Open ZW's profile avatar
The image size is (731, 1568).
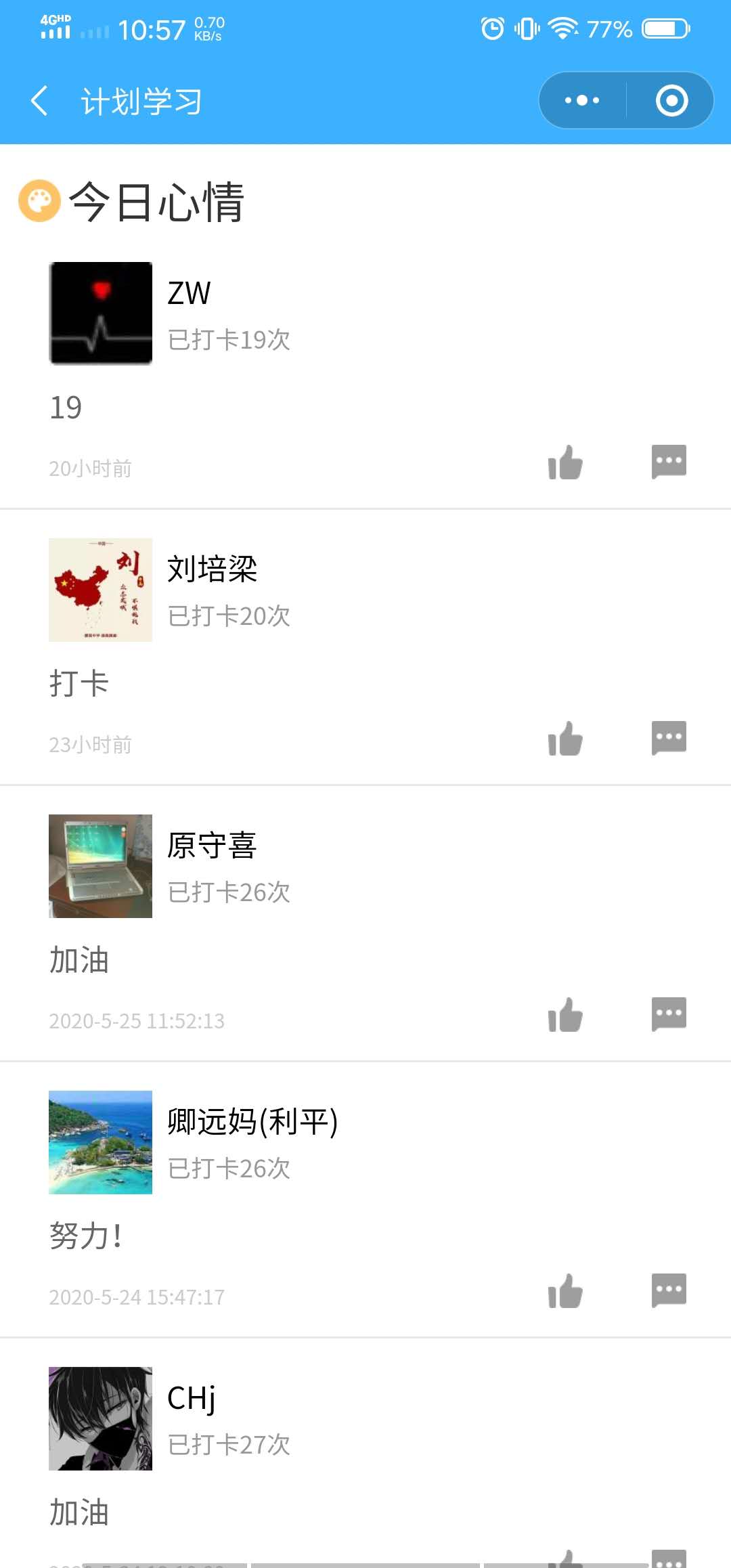(x=100, y=312)
